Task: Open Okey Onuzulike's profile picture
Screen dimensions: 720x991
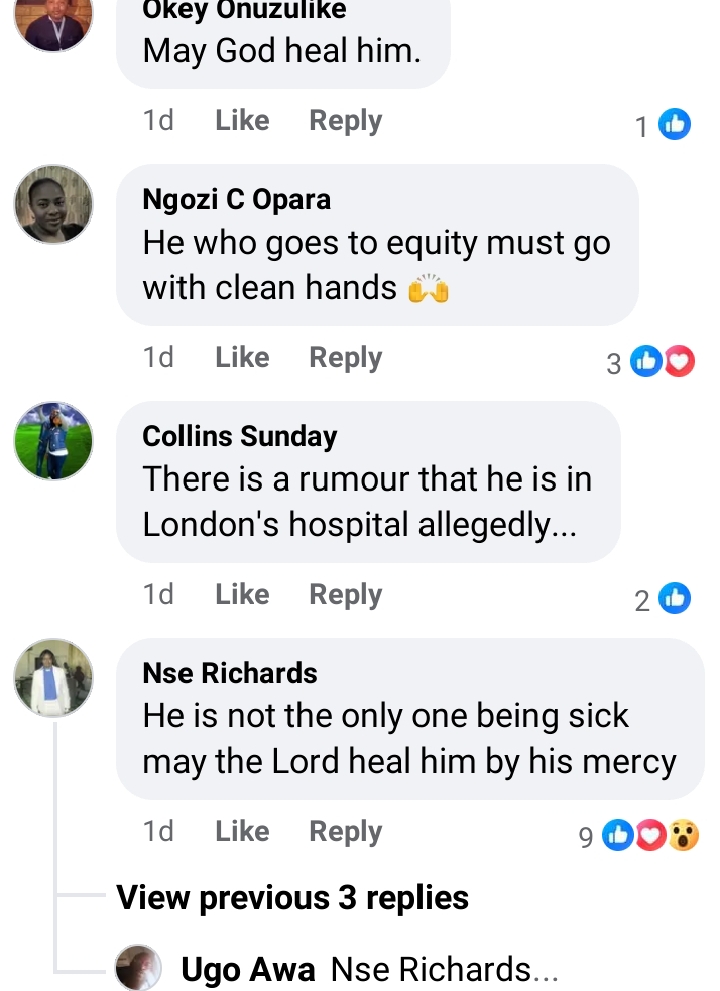Action: coord(53,20)
